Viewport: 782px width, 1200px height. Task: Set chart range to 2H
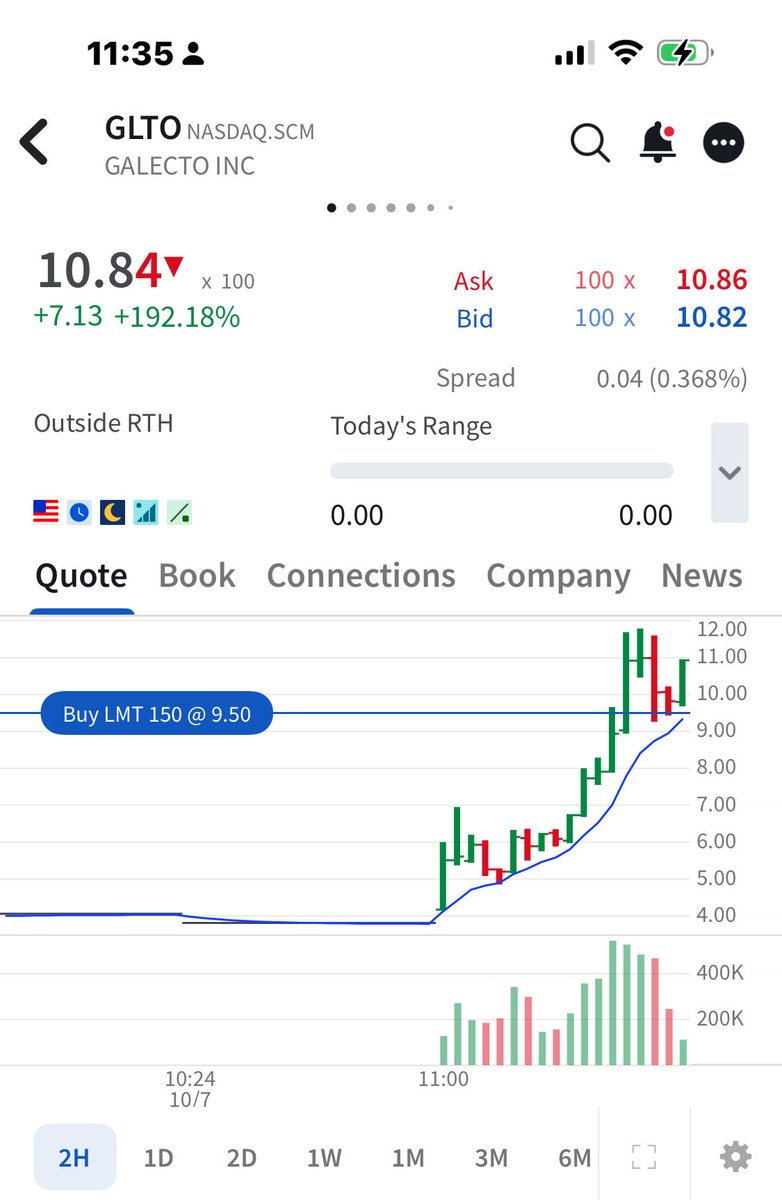click(74, 1158)
